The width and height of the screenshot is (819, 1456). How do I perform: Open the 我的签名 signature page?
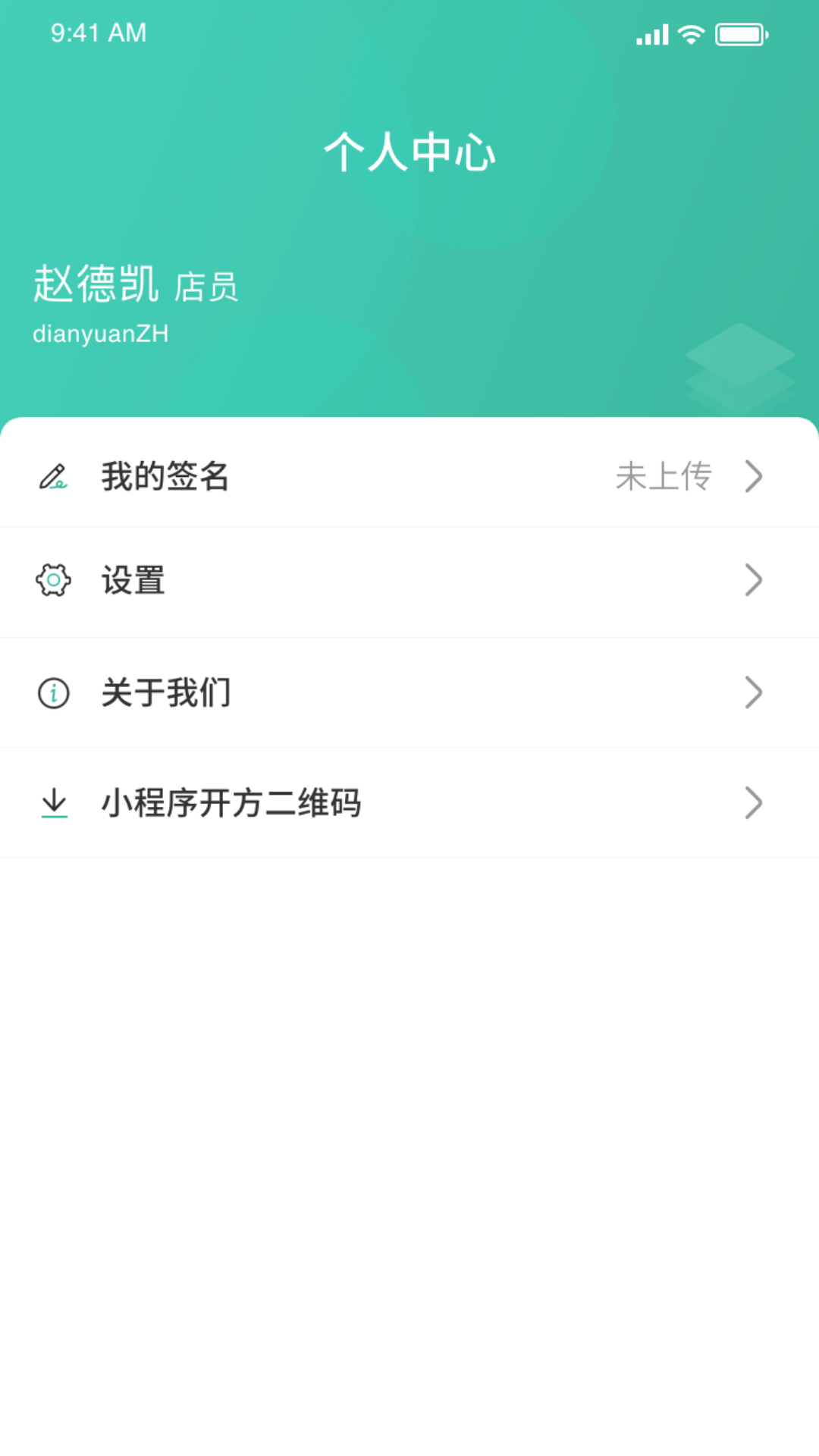[165, 476]
